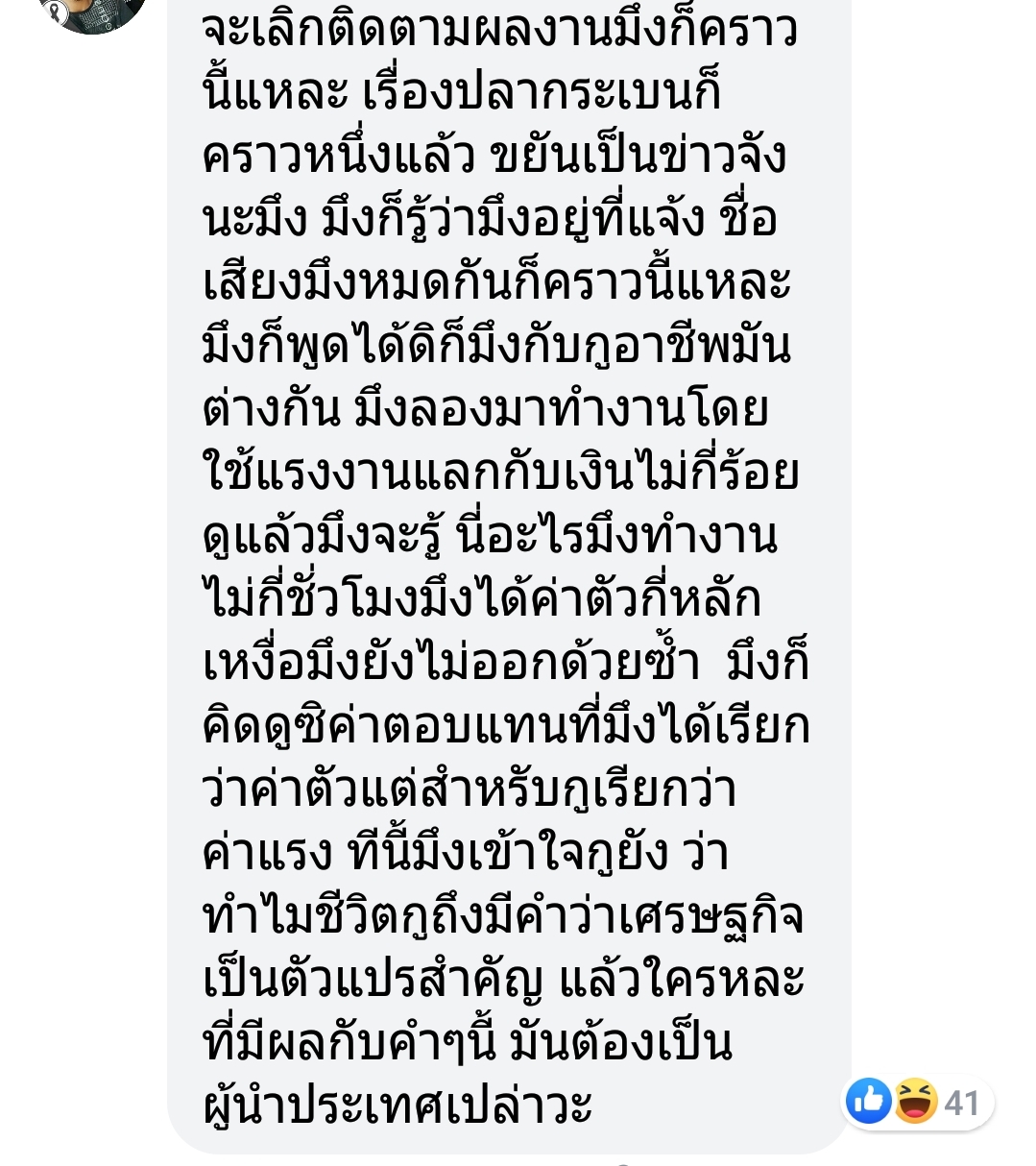View the 41 reactions on this comment
The image size is (1036, 1166).
(917, 1101)
